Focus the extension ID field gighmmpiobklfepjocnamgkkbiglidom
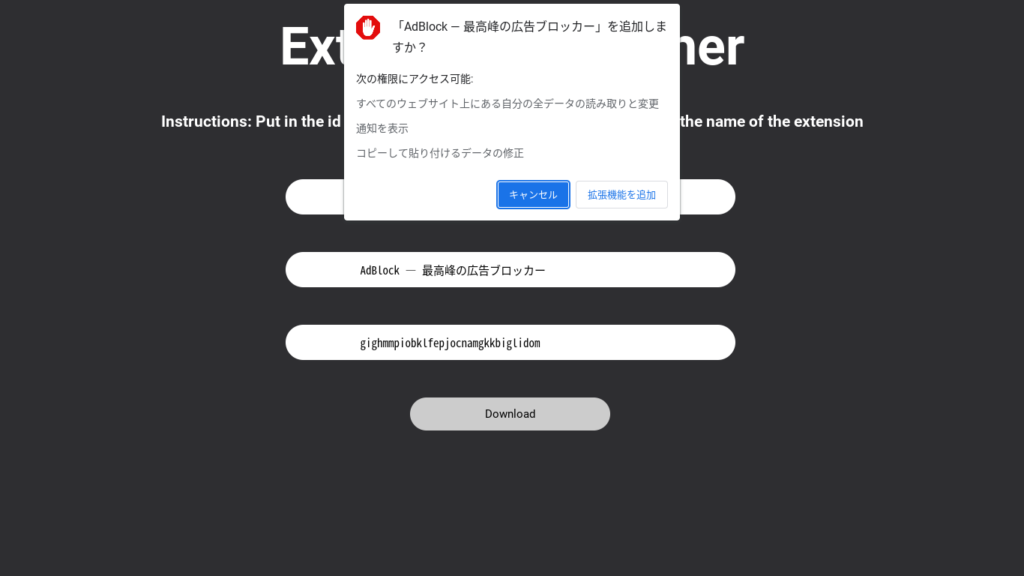1024x576 pixels. 510,343
